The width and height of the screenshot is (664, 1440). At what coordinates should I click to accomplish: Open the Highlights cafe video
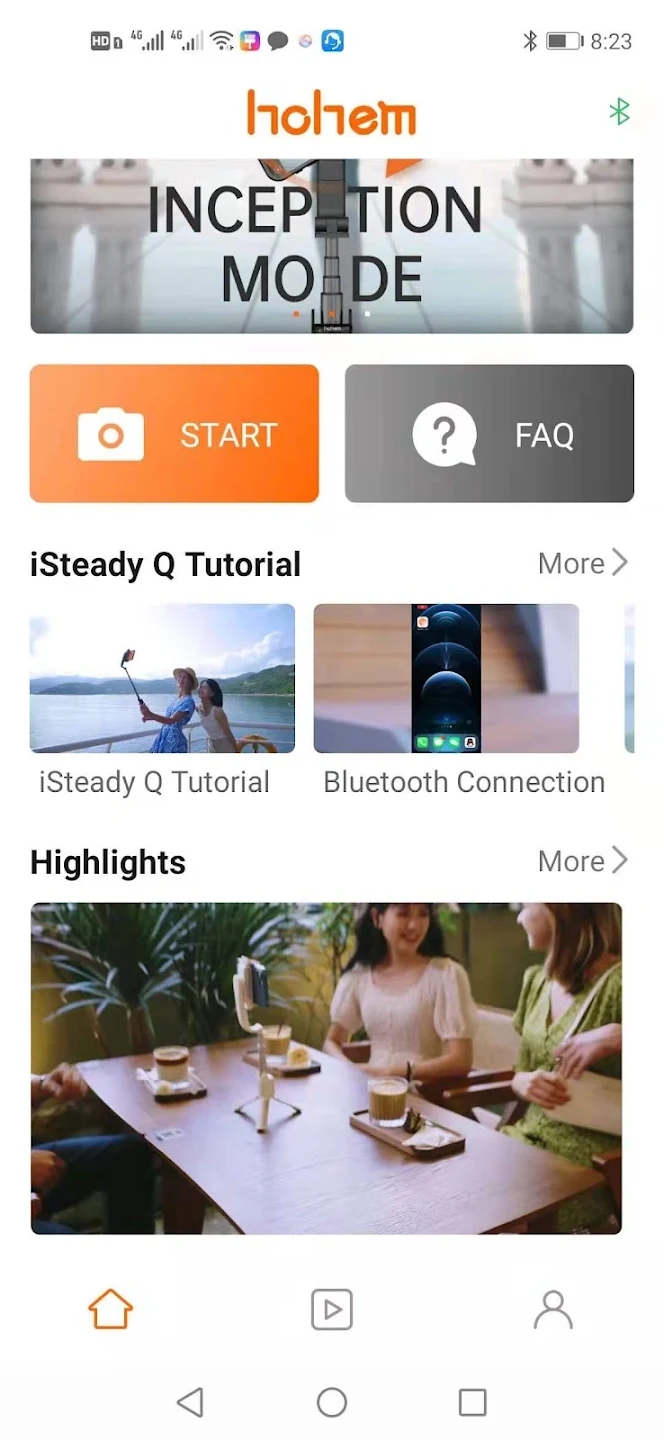(326, 1068)
